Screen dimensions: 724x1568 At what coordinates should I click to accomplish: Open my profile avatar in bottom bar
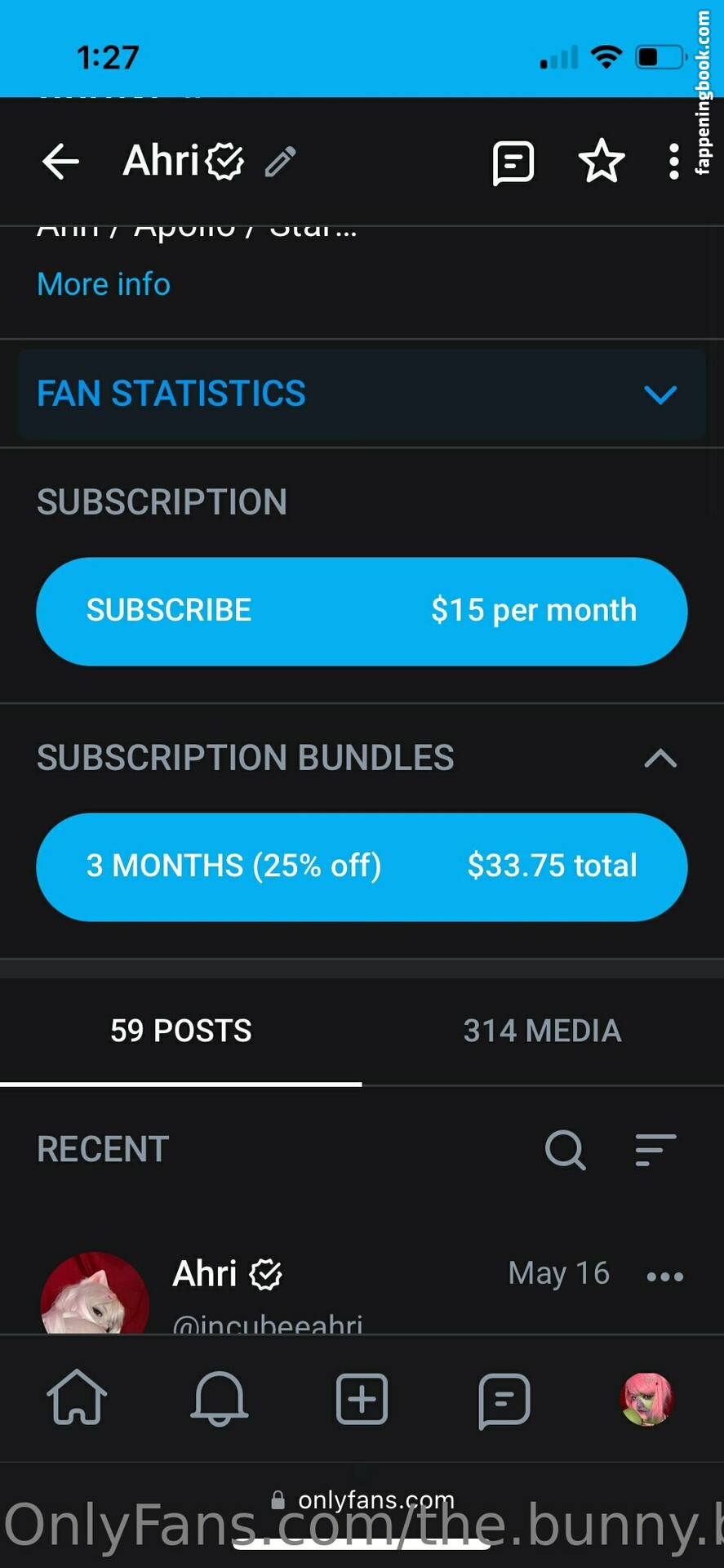[646, 1398]
